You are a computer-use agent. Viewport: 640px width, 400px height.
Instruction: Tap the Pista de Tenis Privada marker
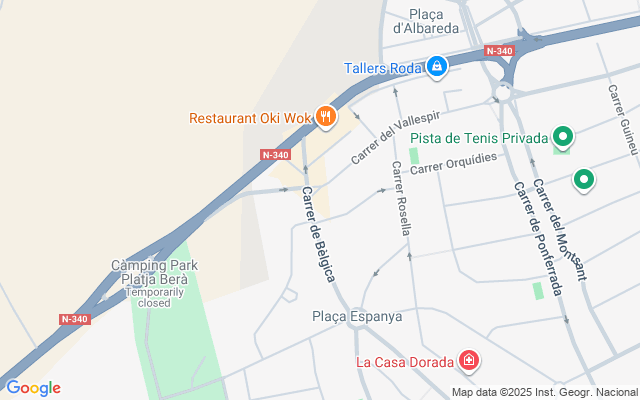(x=563, y=138)
